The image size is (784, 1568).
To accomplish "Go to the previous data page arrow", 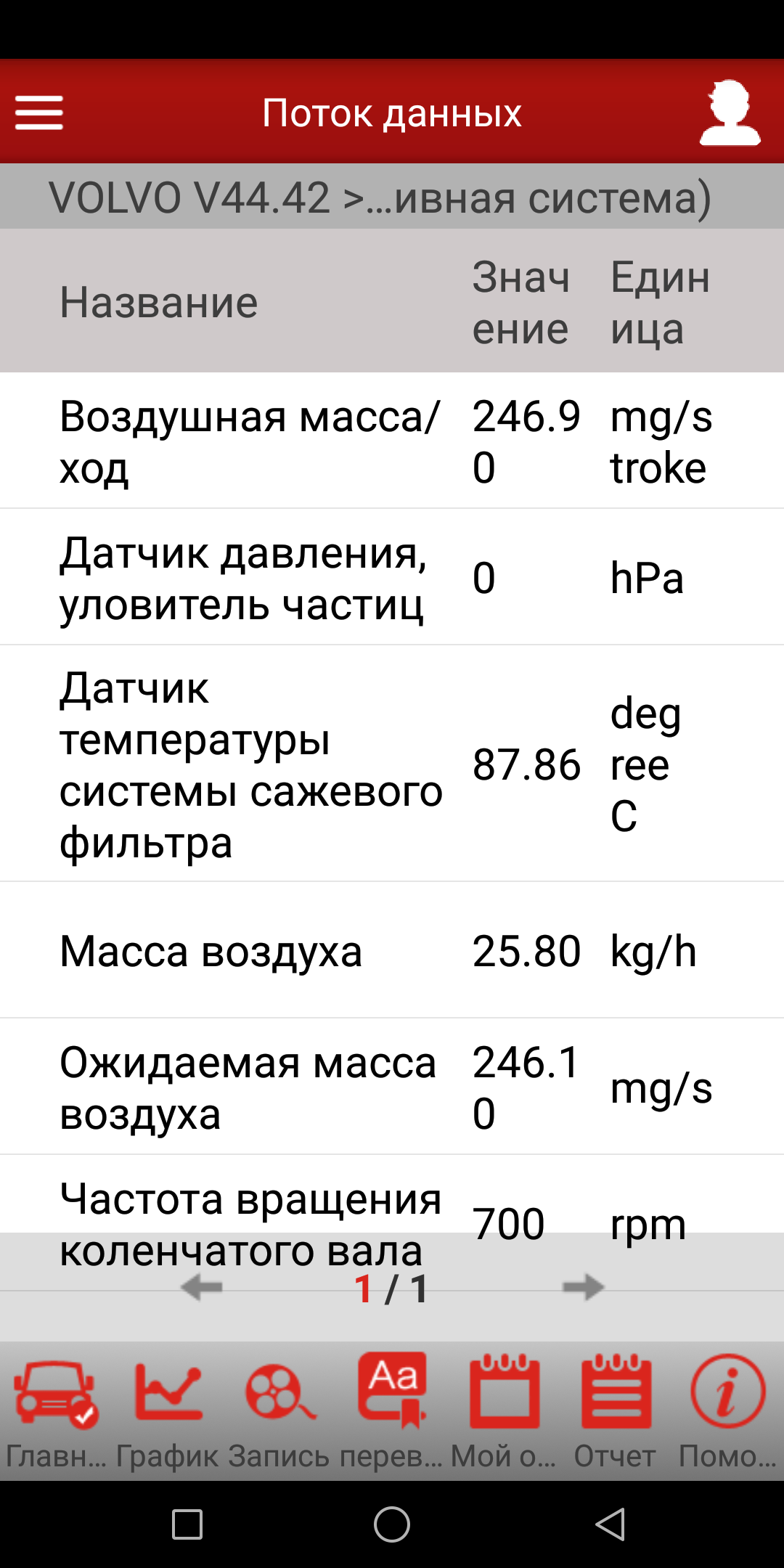I will point(202,1288).
